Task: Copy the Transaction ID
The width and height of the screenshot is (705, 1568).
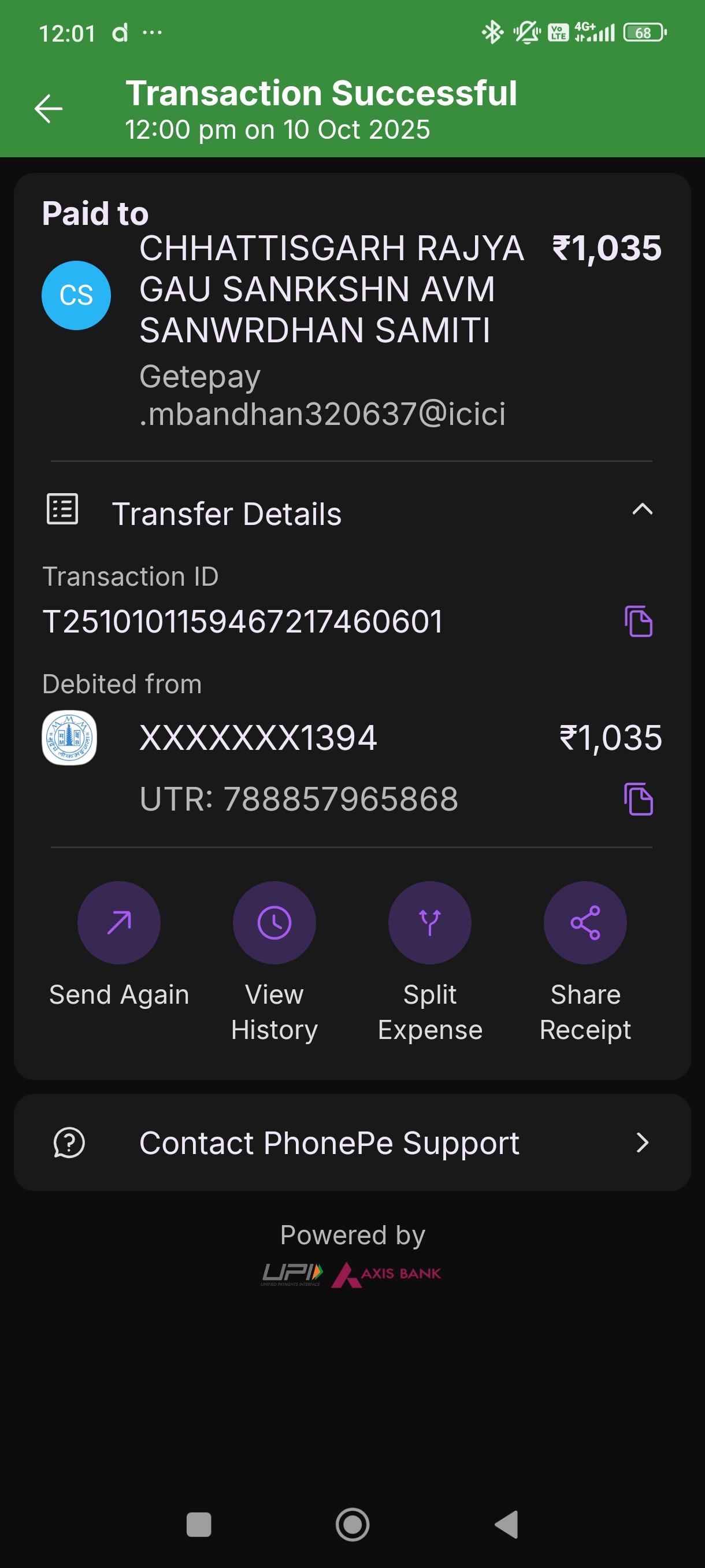Action: click(x=638, y=622)
